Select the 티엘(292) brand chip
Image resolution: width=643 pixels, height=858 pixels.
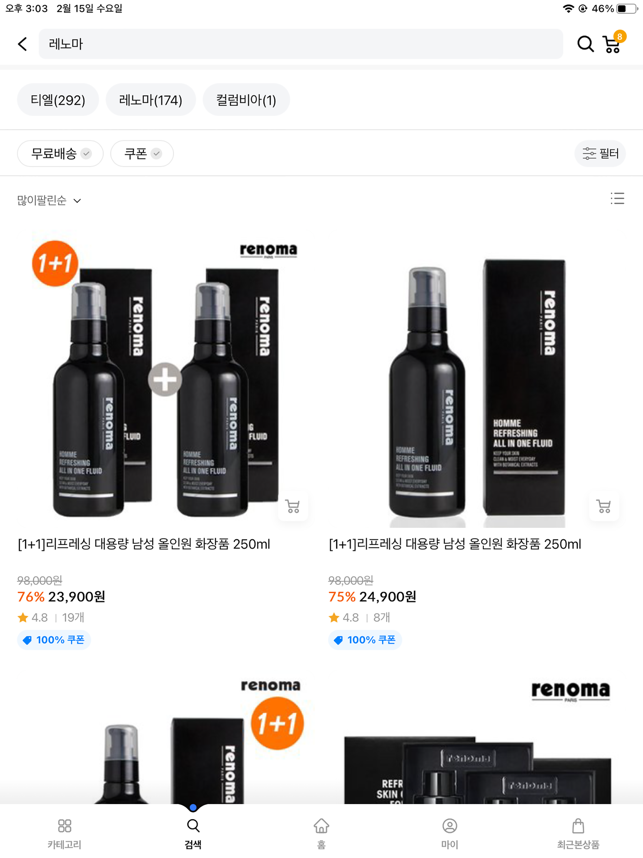(x=58, y=100)
